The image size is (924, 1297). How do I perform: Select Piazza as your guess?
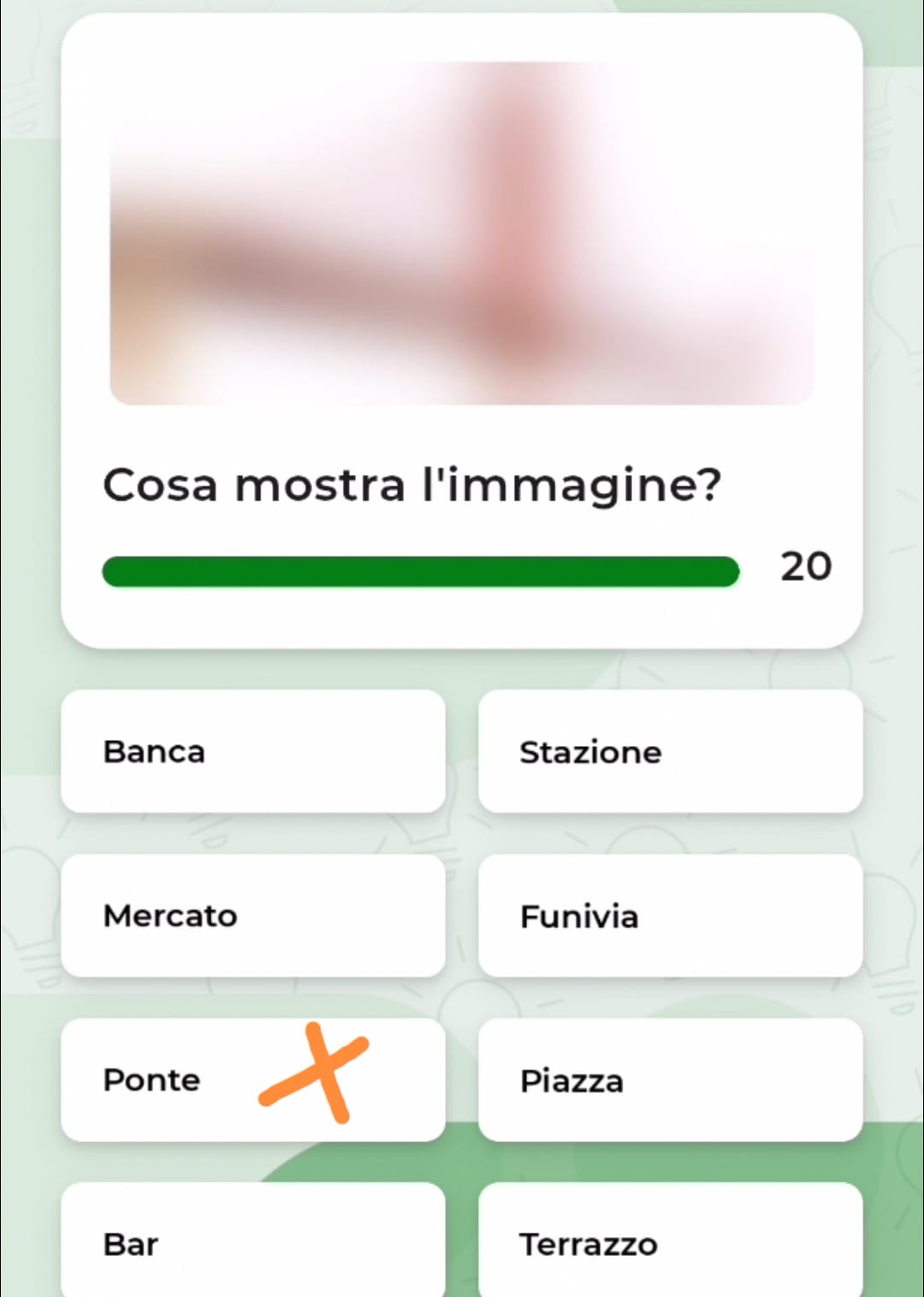tap(670, 1080)
